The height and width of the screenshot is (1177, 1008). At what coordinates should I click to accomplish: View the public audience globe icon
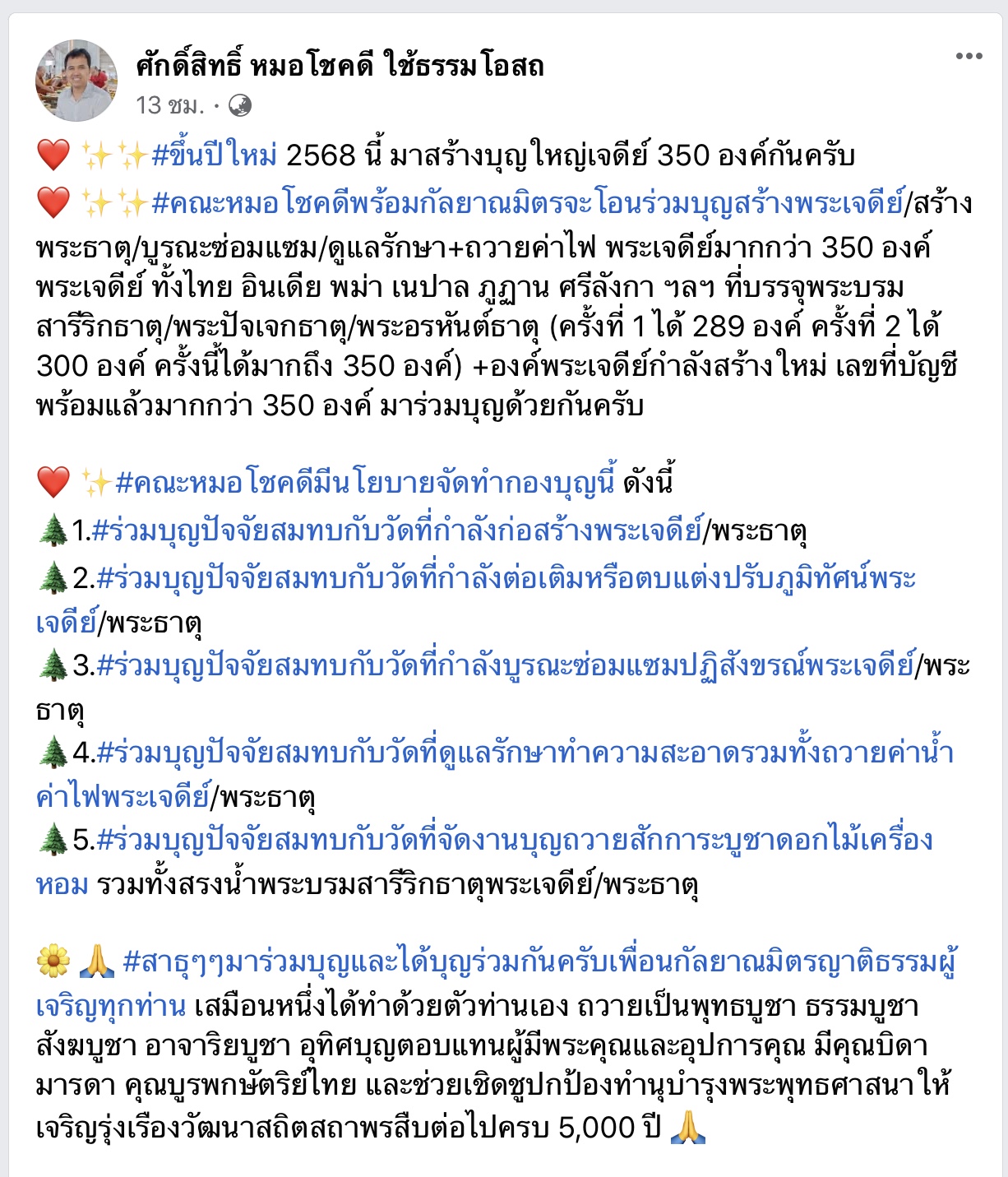click(239, 105)
